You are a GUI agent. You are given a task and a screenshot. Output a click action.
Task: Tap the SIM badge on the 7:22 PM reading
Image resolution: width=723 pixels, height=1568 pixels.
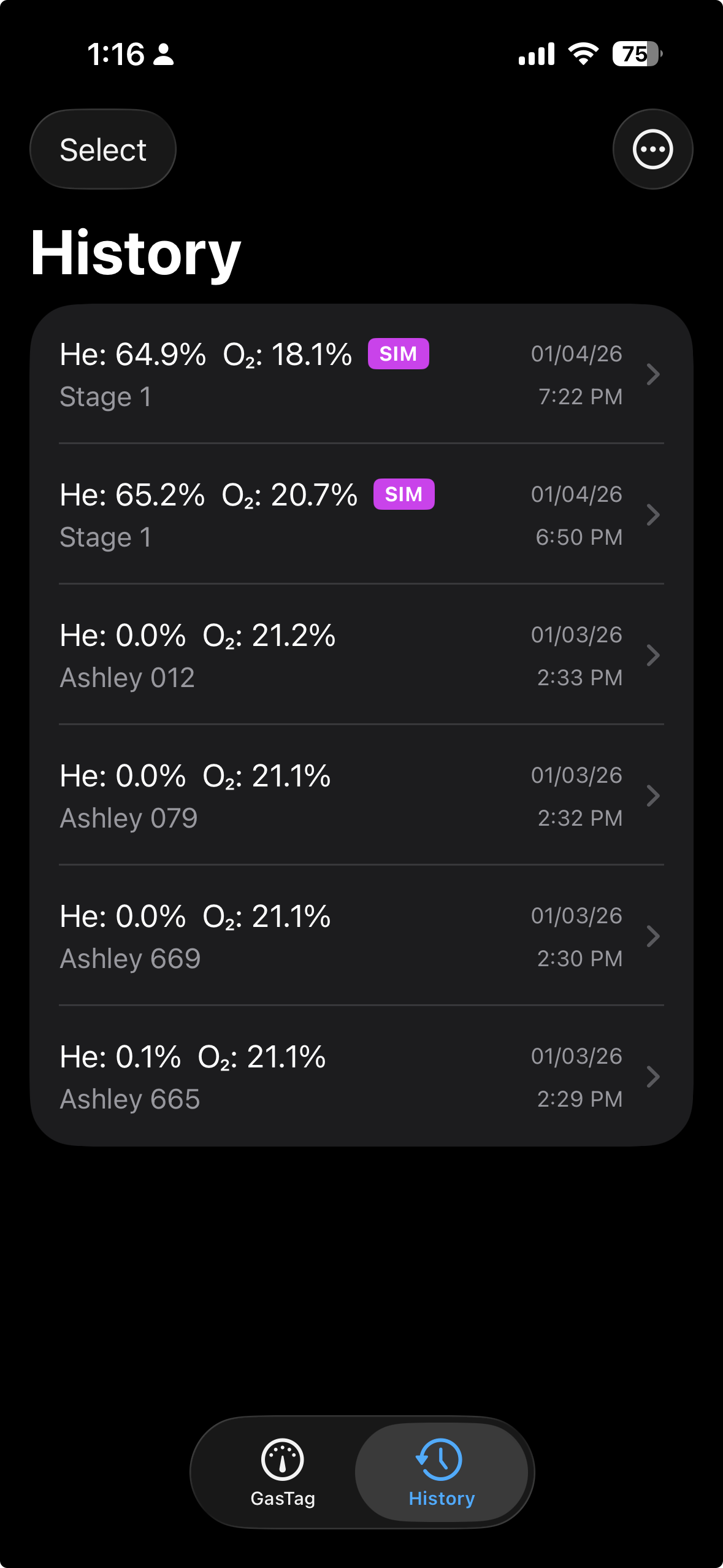398,353
